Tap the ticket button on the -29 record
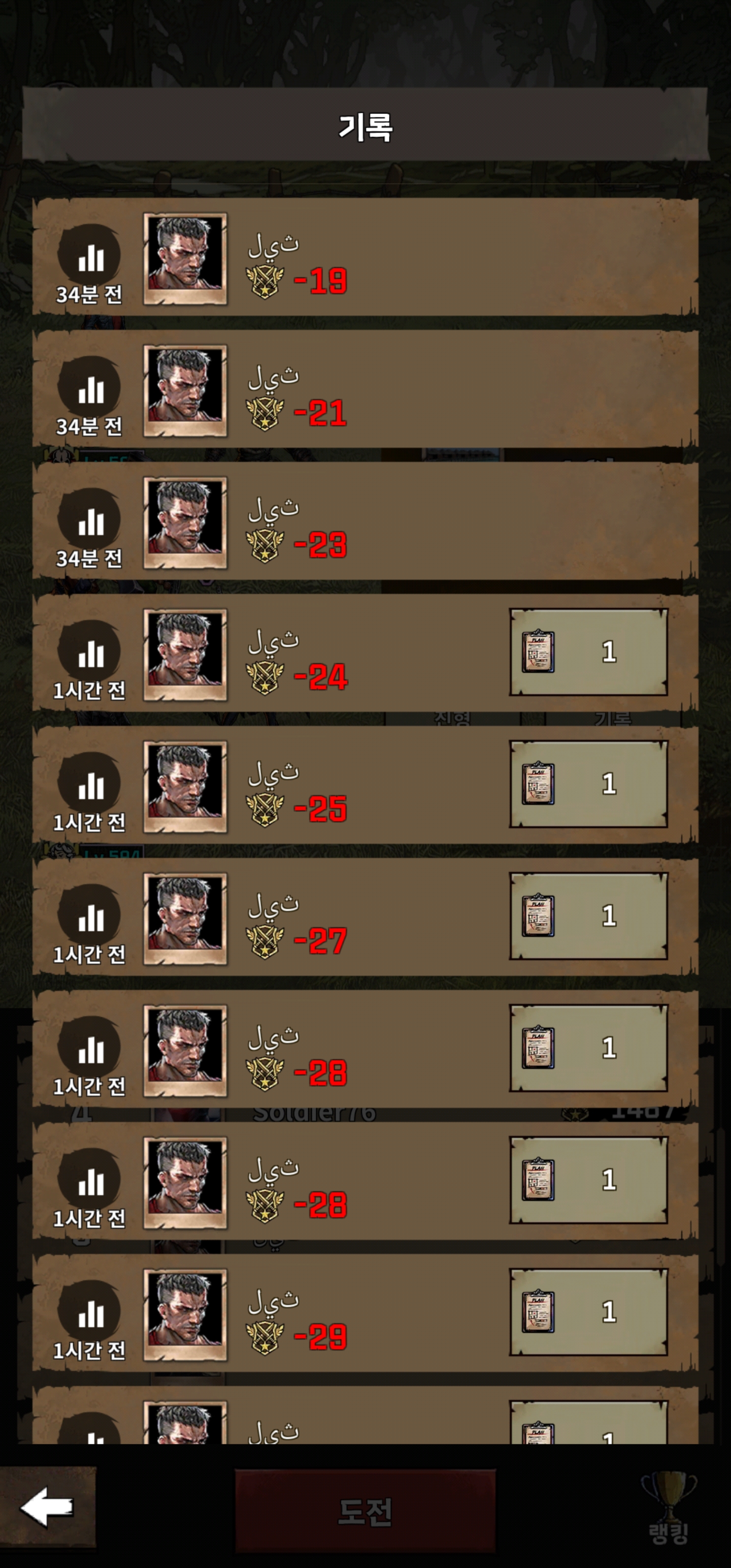The image size is (731, 1568). click(x=588, y=1312)
